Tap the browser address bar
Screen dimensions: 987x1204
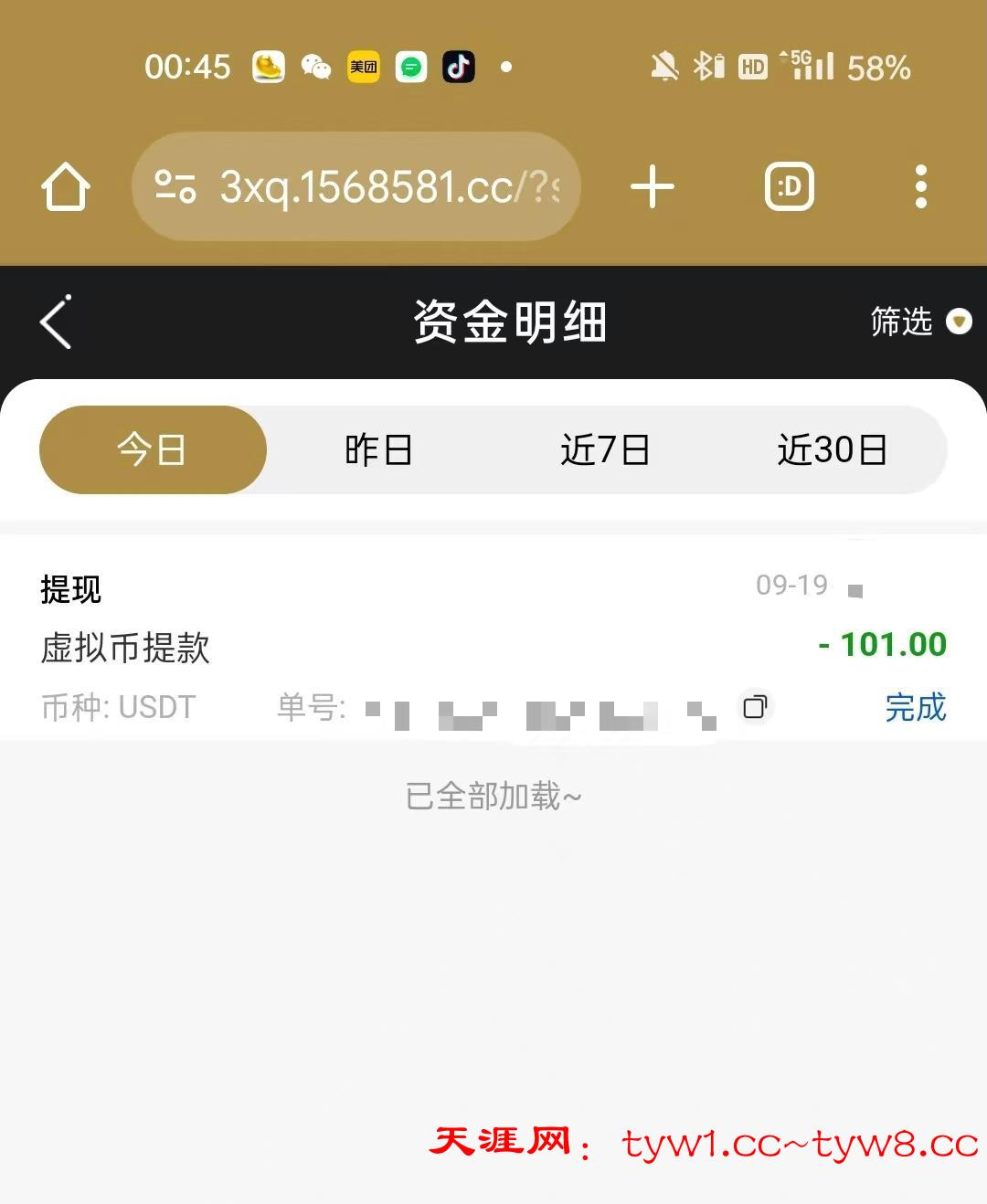(x=356, y=187)
